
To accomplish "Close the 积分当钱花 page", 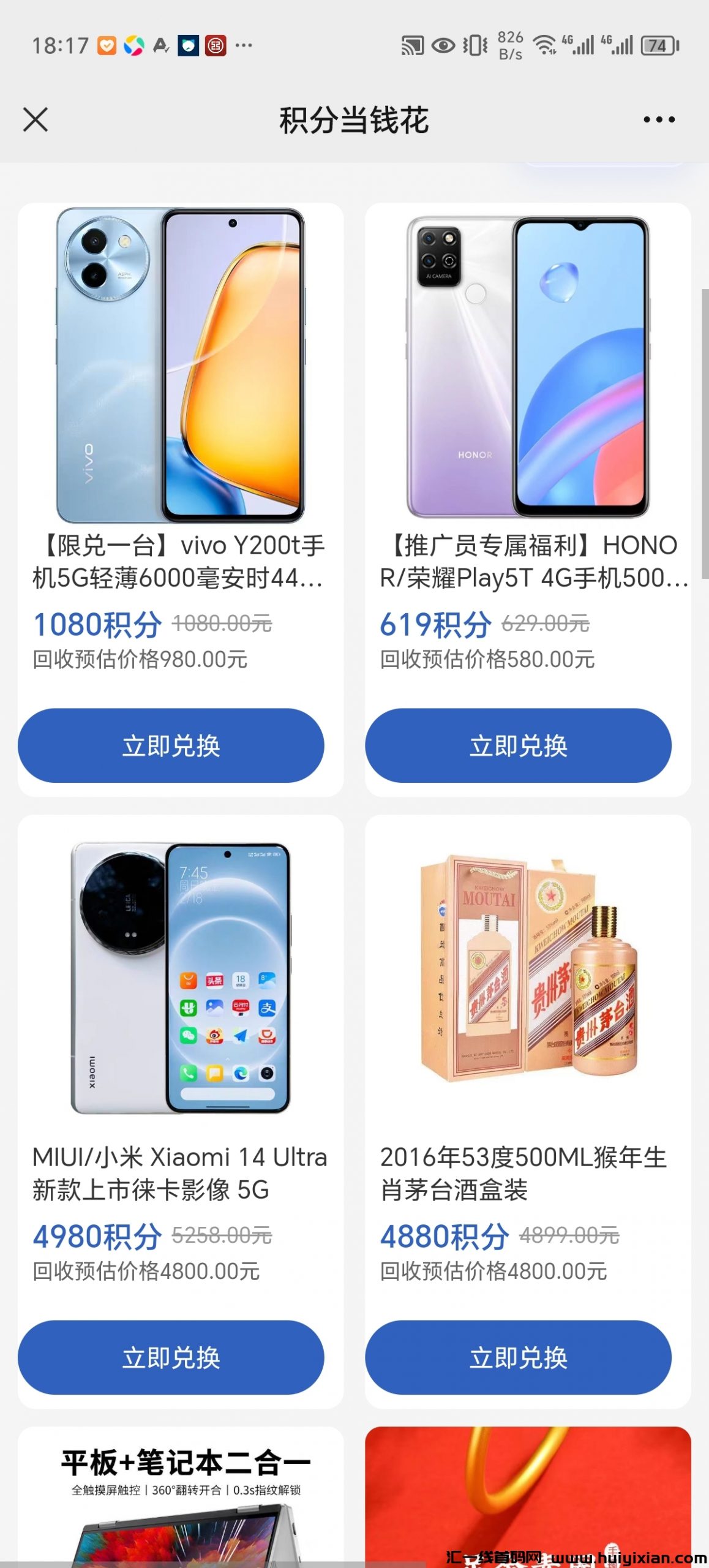I will pos(36,119).
